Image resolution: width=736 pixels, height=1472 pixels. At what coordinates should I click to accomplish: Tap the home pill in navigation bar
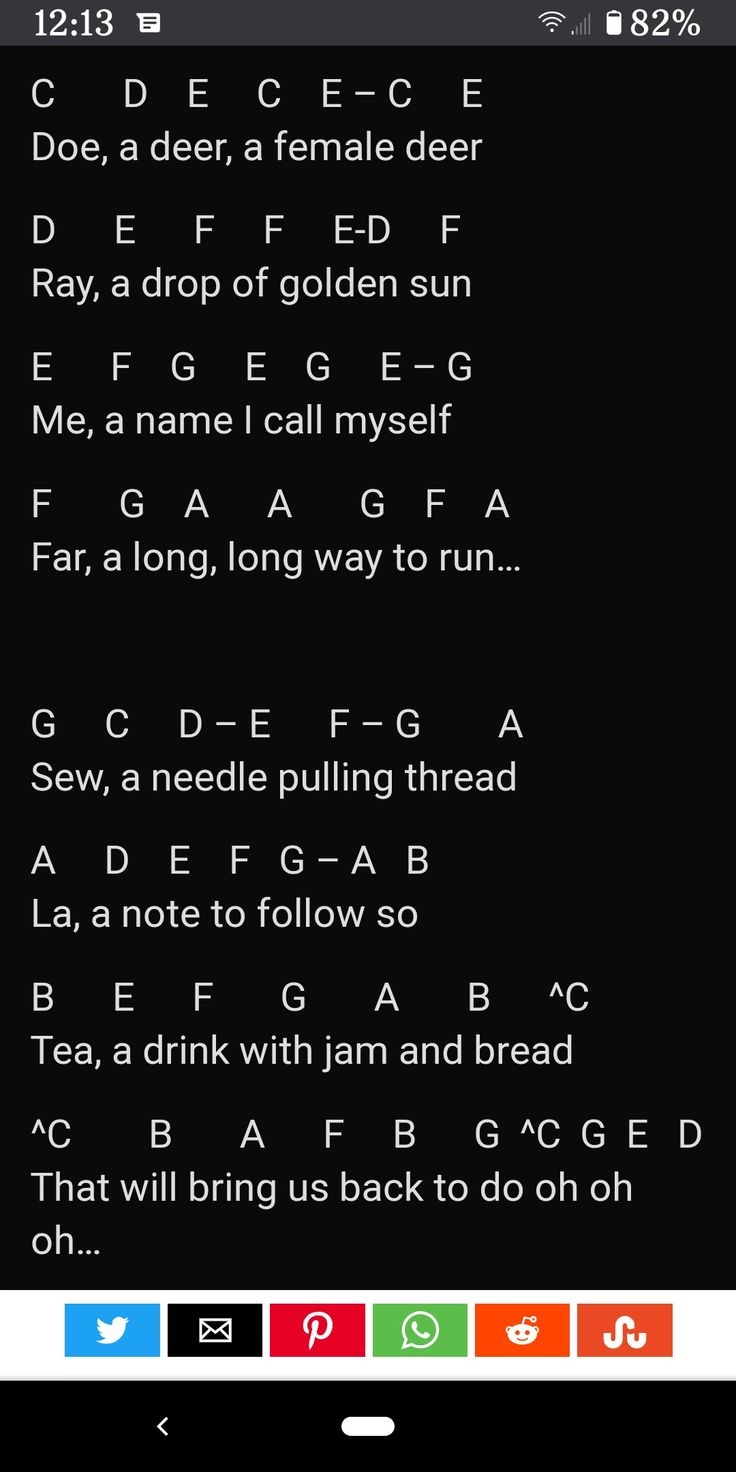pos(368,1426)
